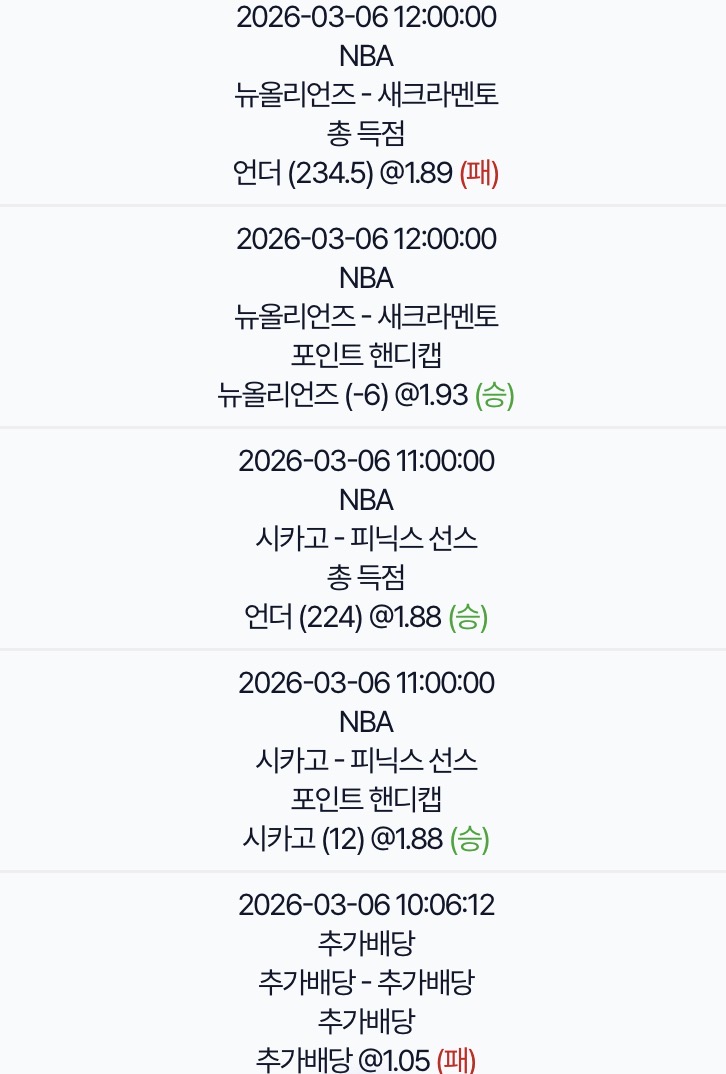This screenshot has width=726, height=1074.
Task: Click the 승 label beside 언더 (224)
Action: pos(466,617)
